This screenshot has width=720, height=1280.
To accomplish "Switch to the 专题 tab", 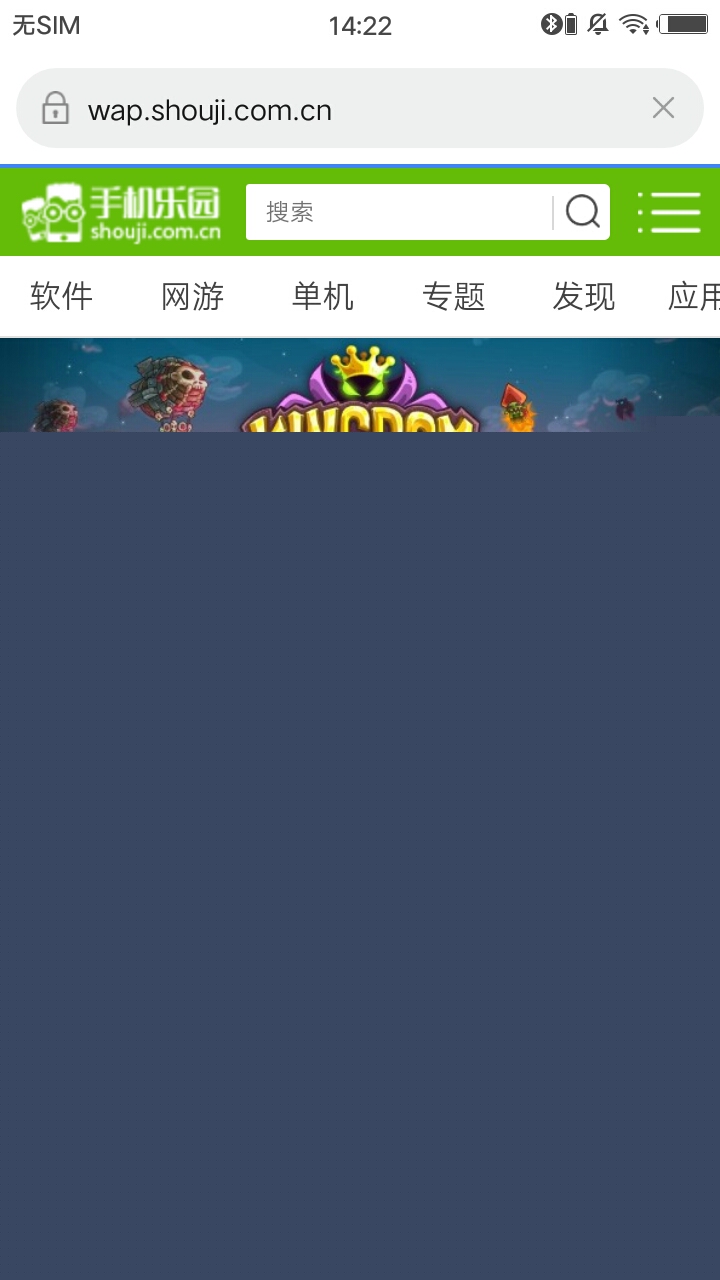I will [x=454, y=297].
